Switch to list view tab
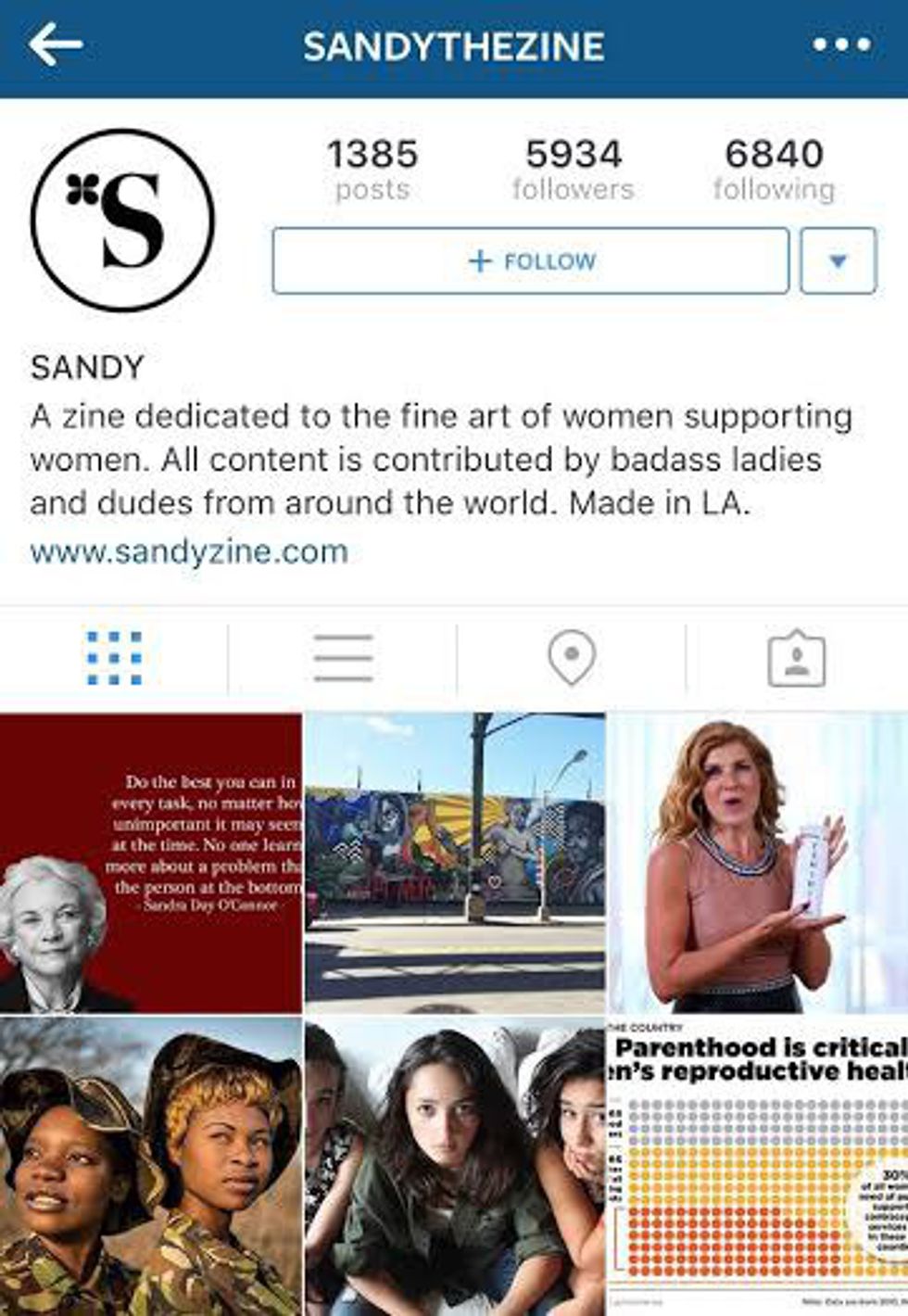 click(343, 659)
